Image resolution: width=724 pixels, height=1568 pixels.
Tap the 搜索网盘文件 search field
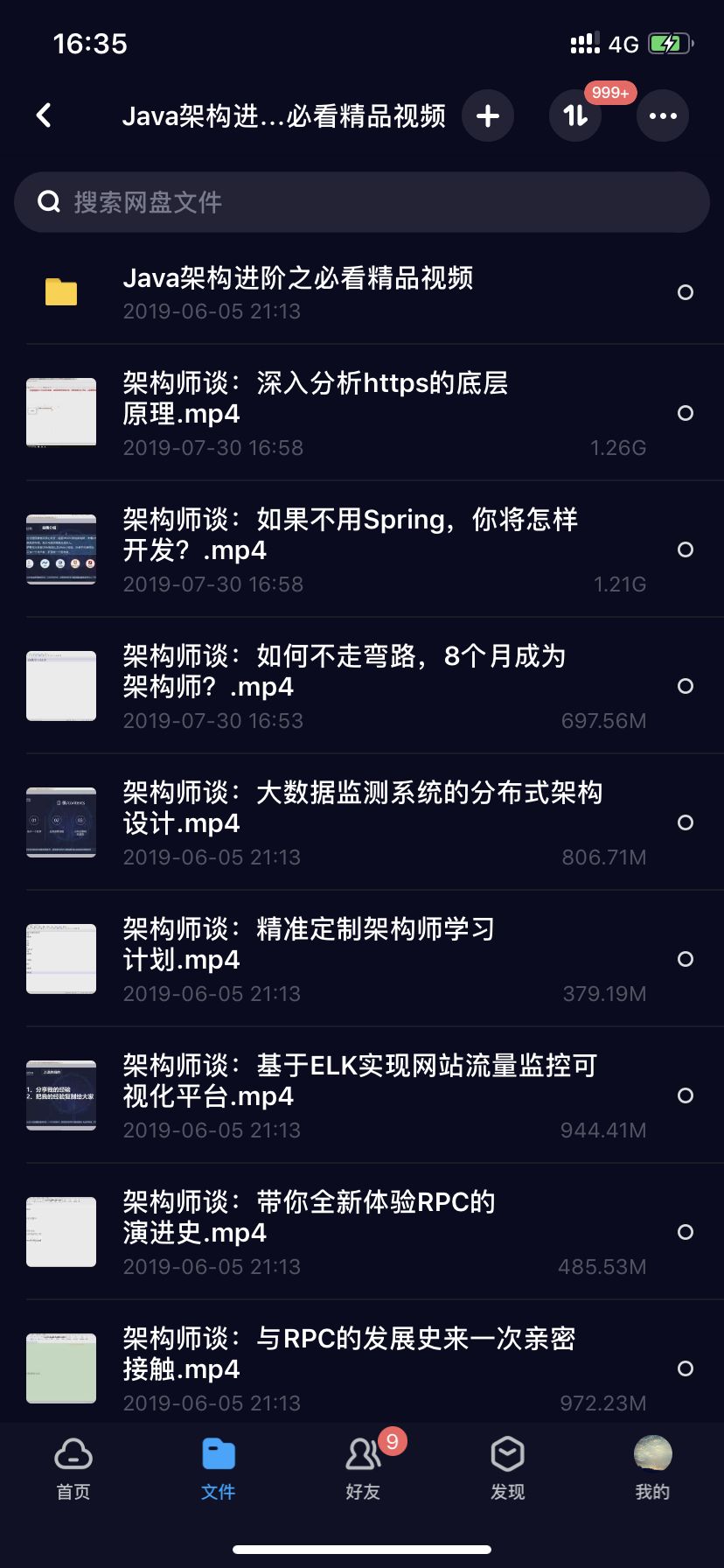pos(362,201)
